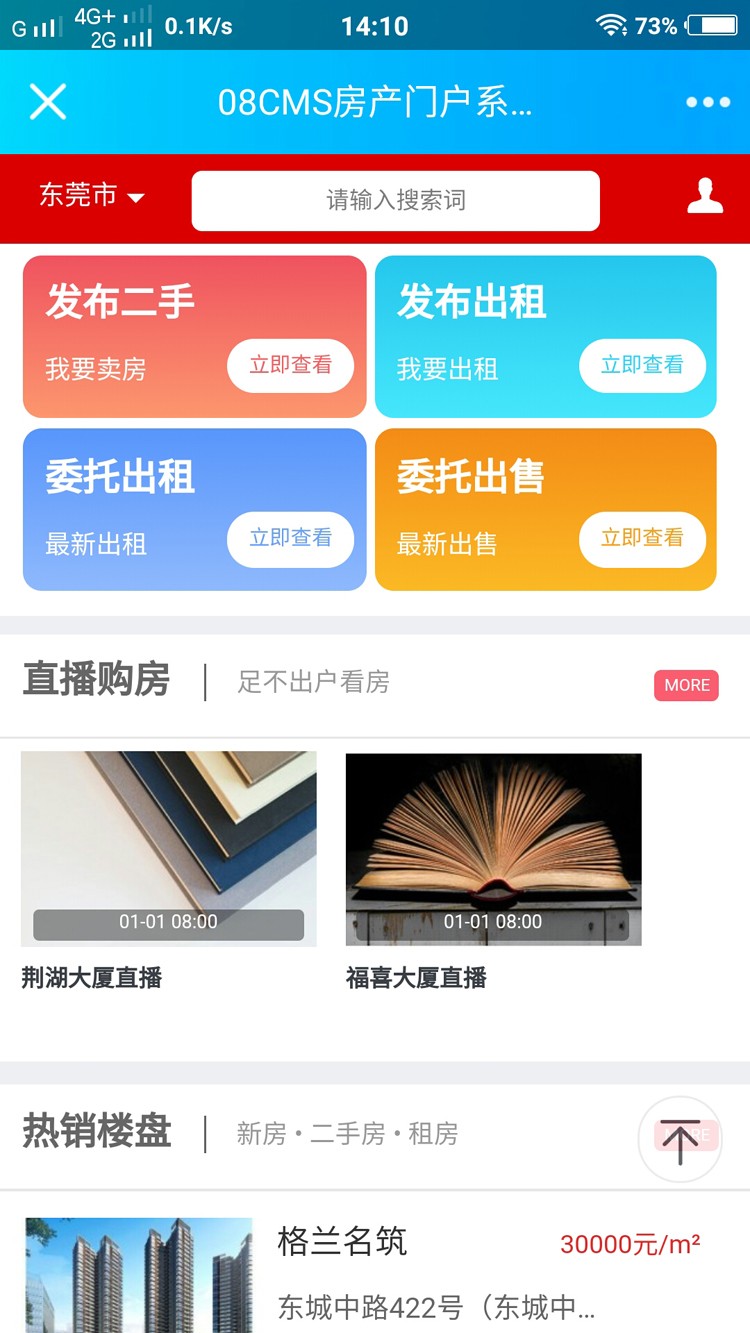Tap the 荆湖大厦直播 cover thumbnail
Image resolution: width=750 pixels, height=1333 pixels.
[x=167, y=849]
